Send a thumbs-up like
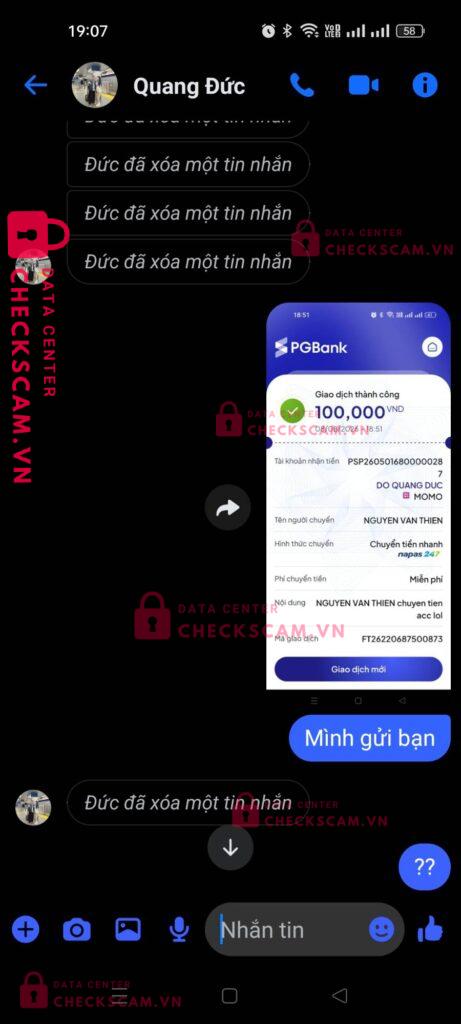Screen dimensions: 461x1024 [430, 929]
